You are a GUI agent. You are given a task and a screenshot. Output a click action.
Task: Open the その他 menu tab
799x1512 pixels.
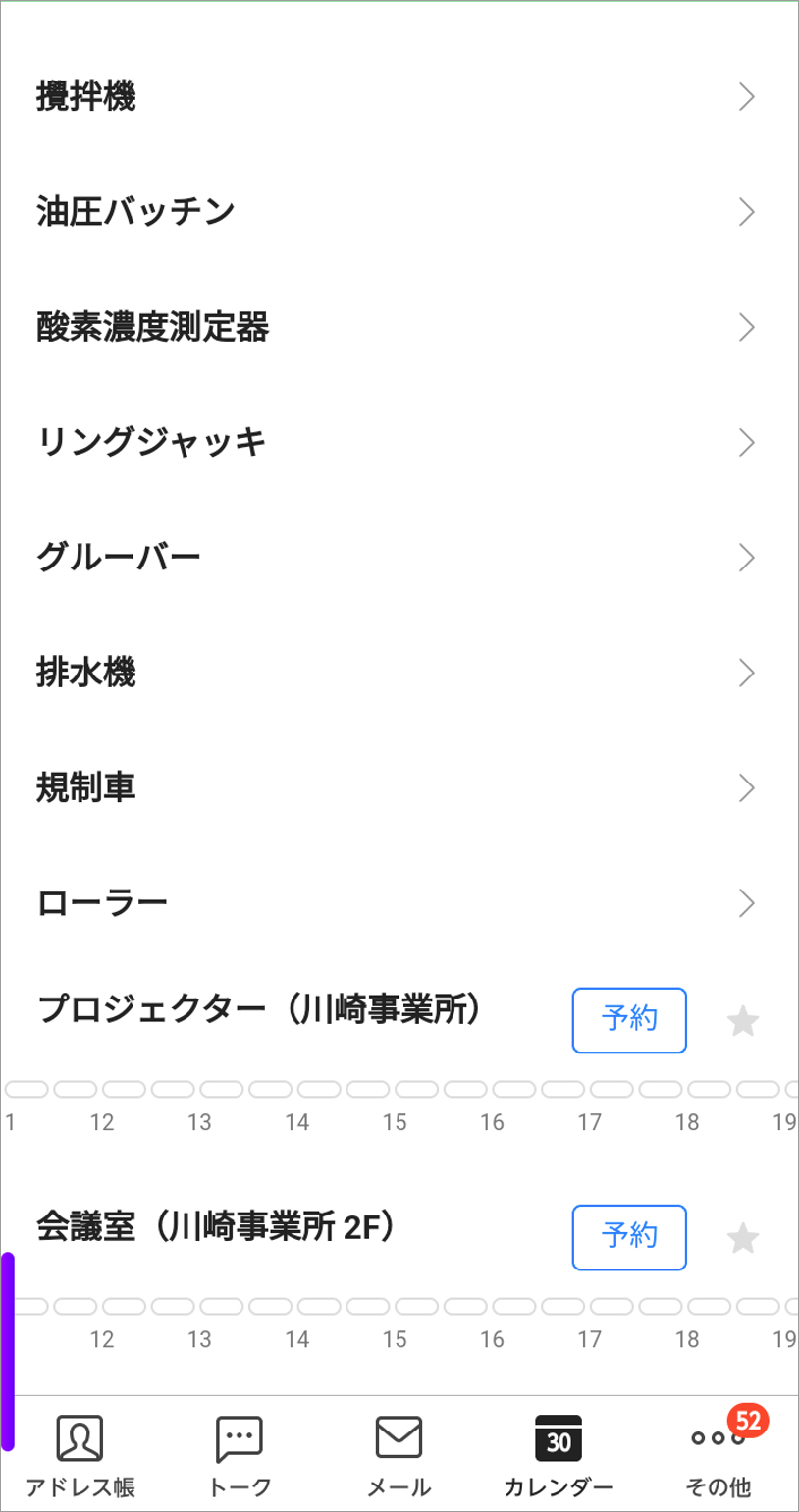click(x=718, y=1455)
